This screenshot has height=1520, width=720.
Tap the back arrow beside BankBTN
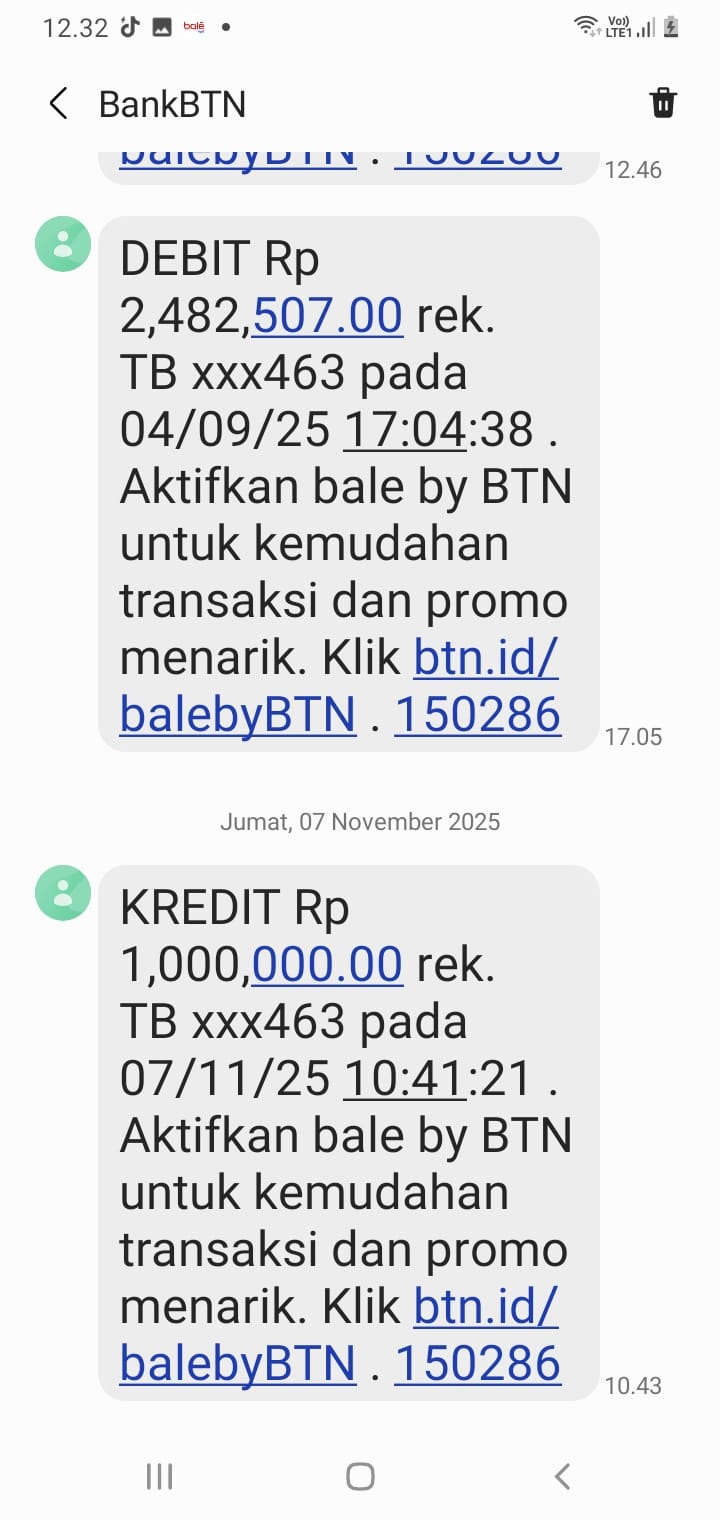[57, 103]
